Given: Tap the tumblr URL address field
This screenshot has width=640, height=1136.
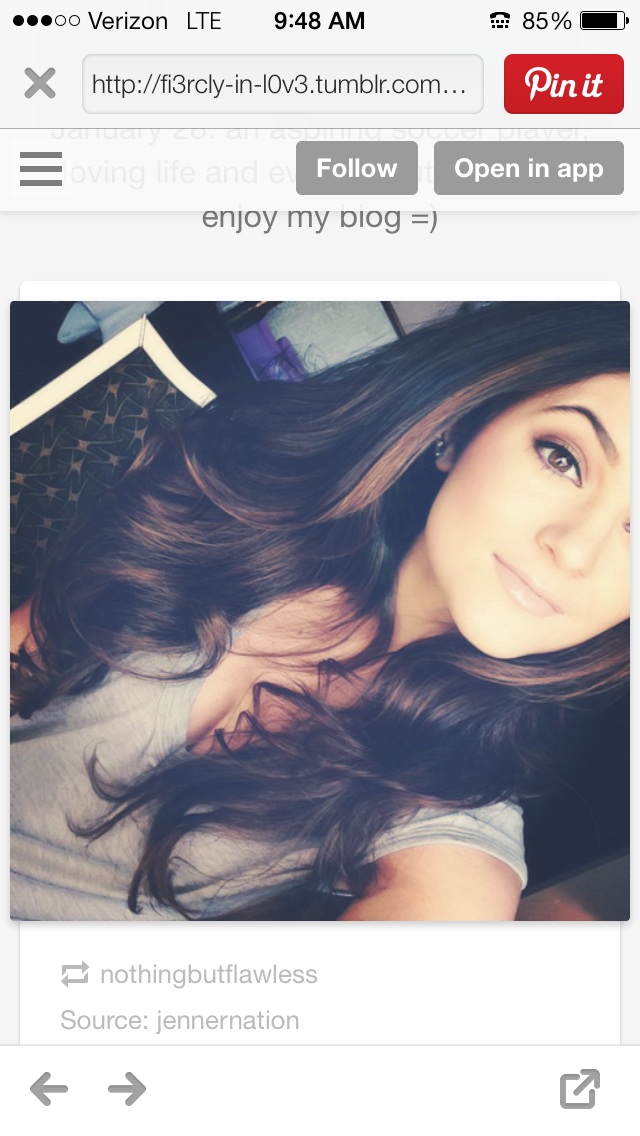Looking at the screenshot, I should click(x=283, y=84).
